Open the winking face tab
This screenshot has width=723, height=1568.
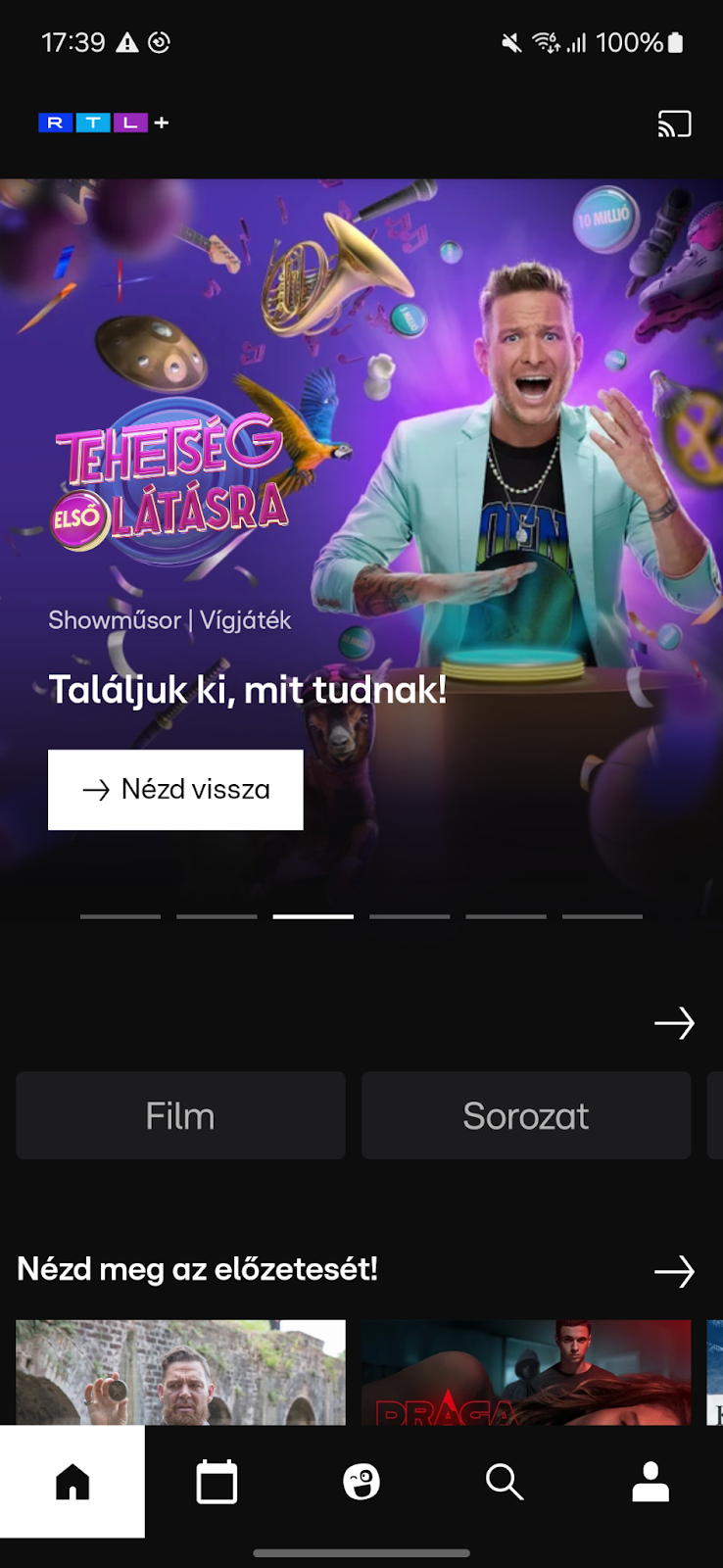pos(361,1482)
